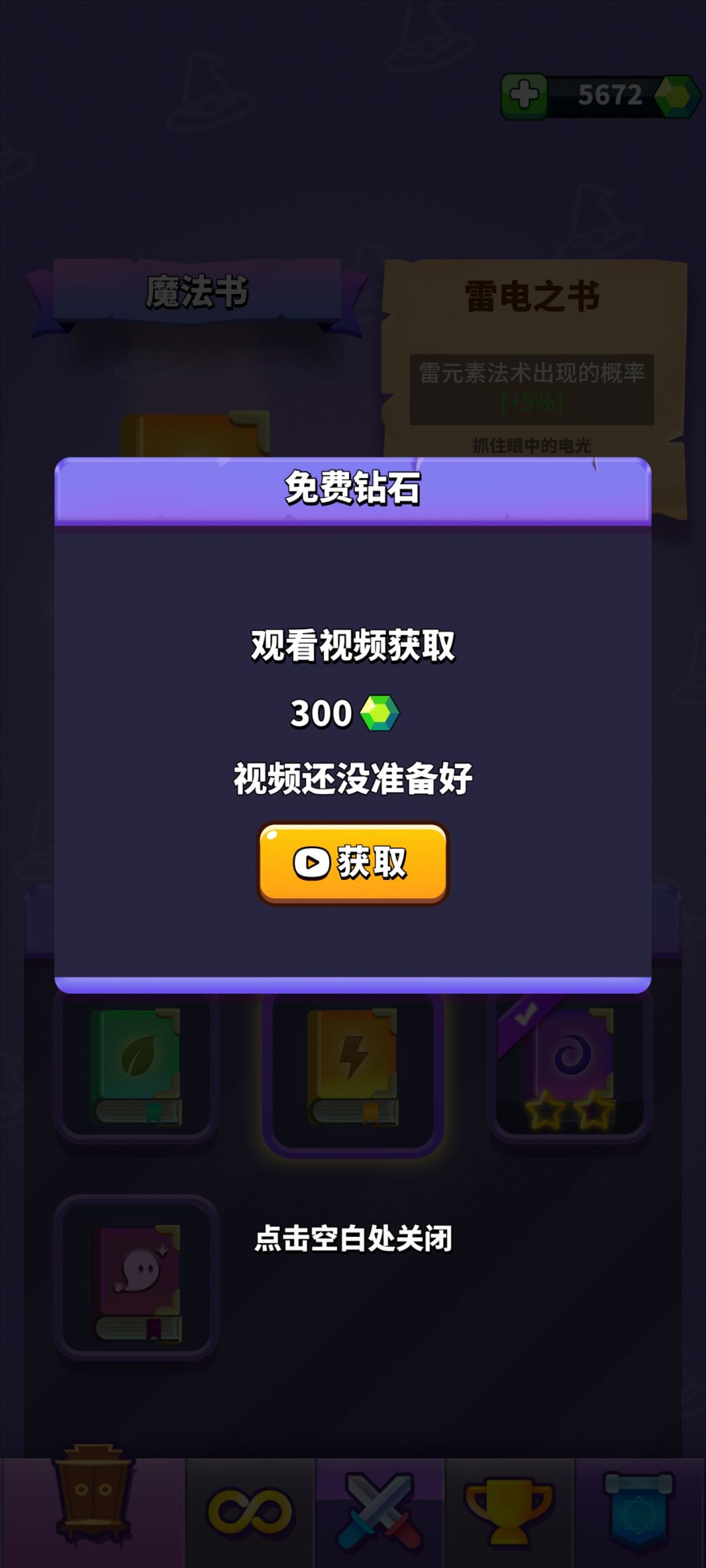Open the 免费钻石 dialog header
Image resolution: width=706 pixels, height=1568 pixels.
(353, 490)
